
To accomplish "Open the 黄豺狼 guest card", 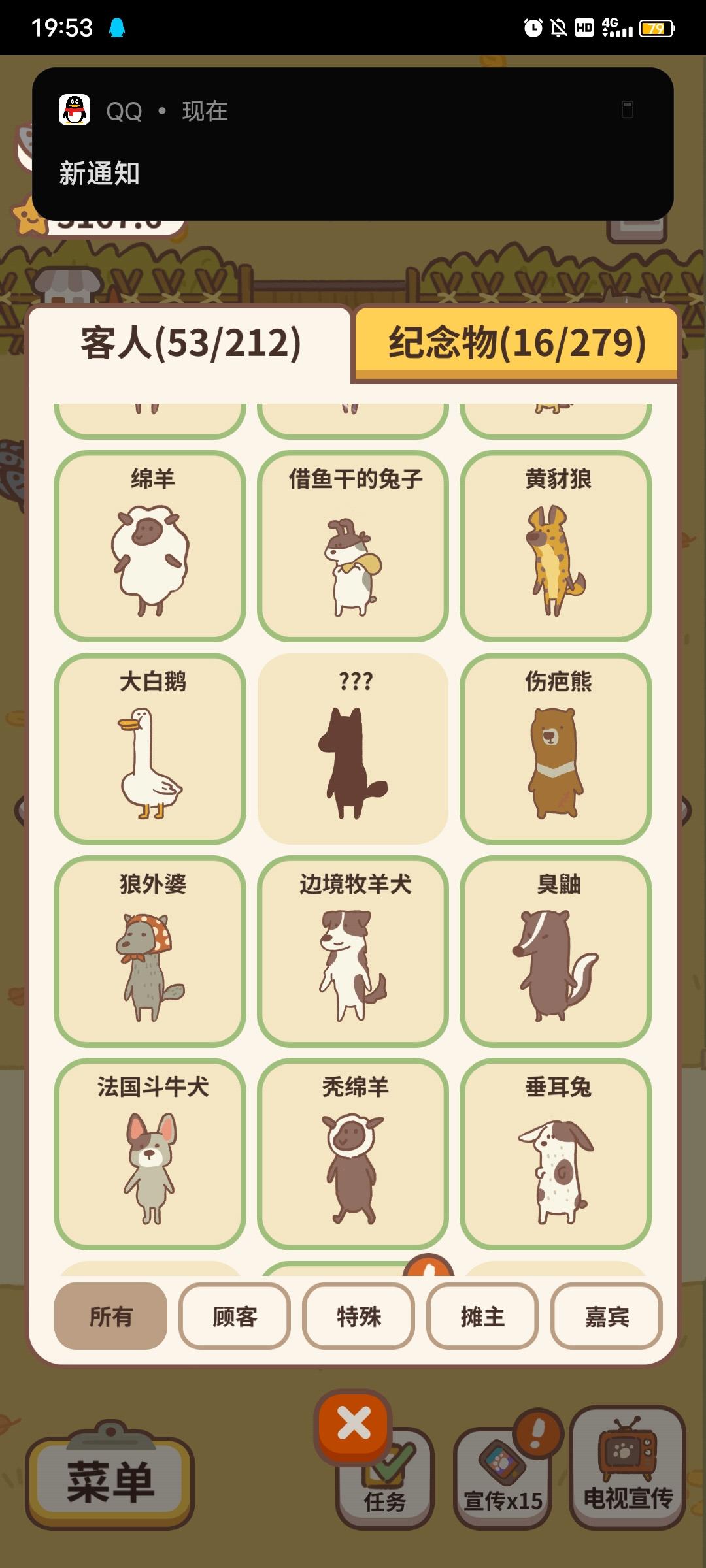I will point(556,546).
